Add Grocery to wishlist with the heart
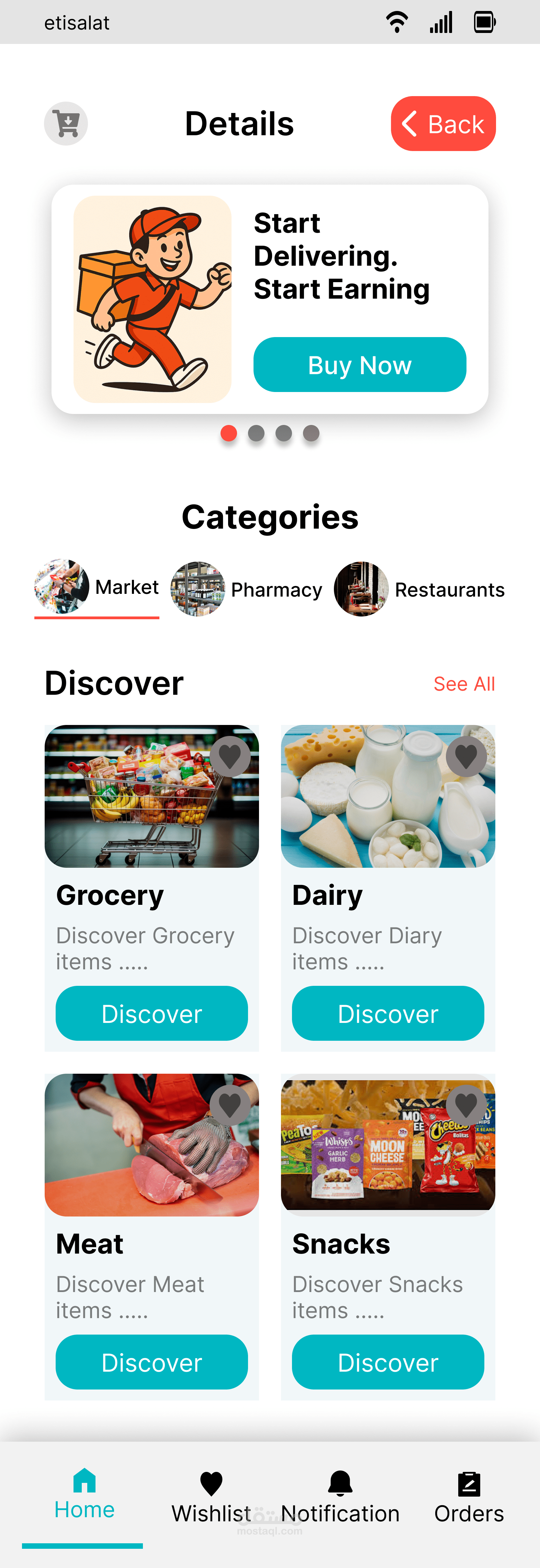Viewport: 540px width, 1568px height. coord(230,756)
